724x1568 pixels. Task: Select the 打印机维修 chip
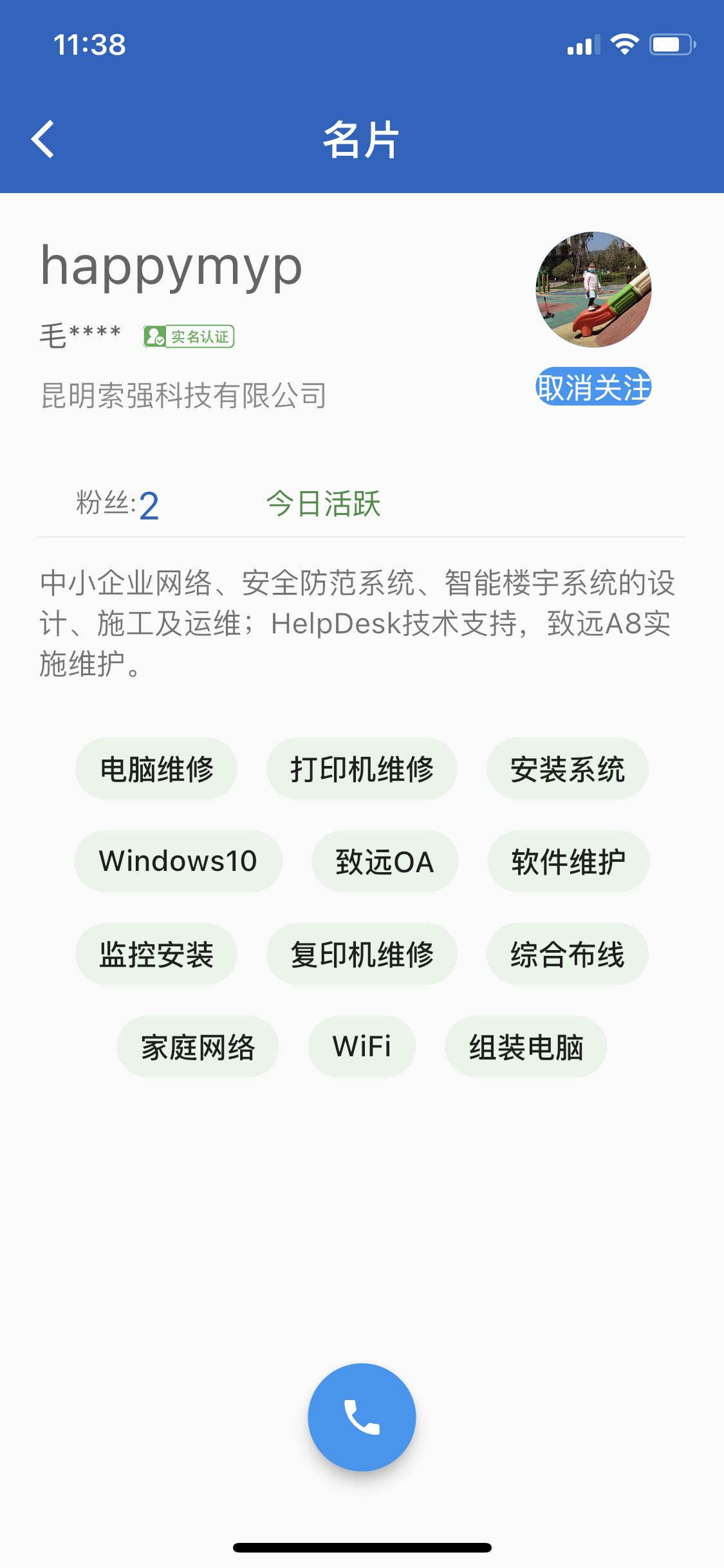362,769
